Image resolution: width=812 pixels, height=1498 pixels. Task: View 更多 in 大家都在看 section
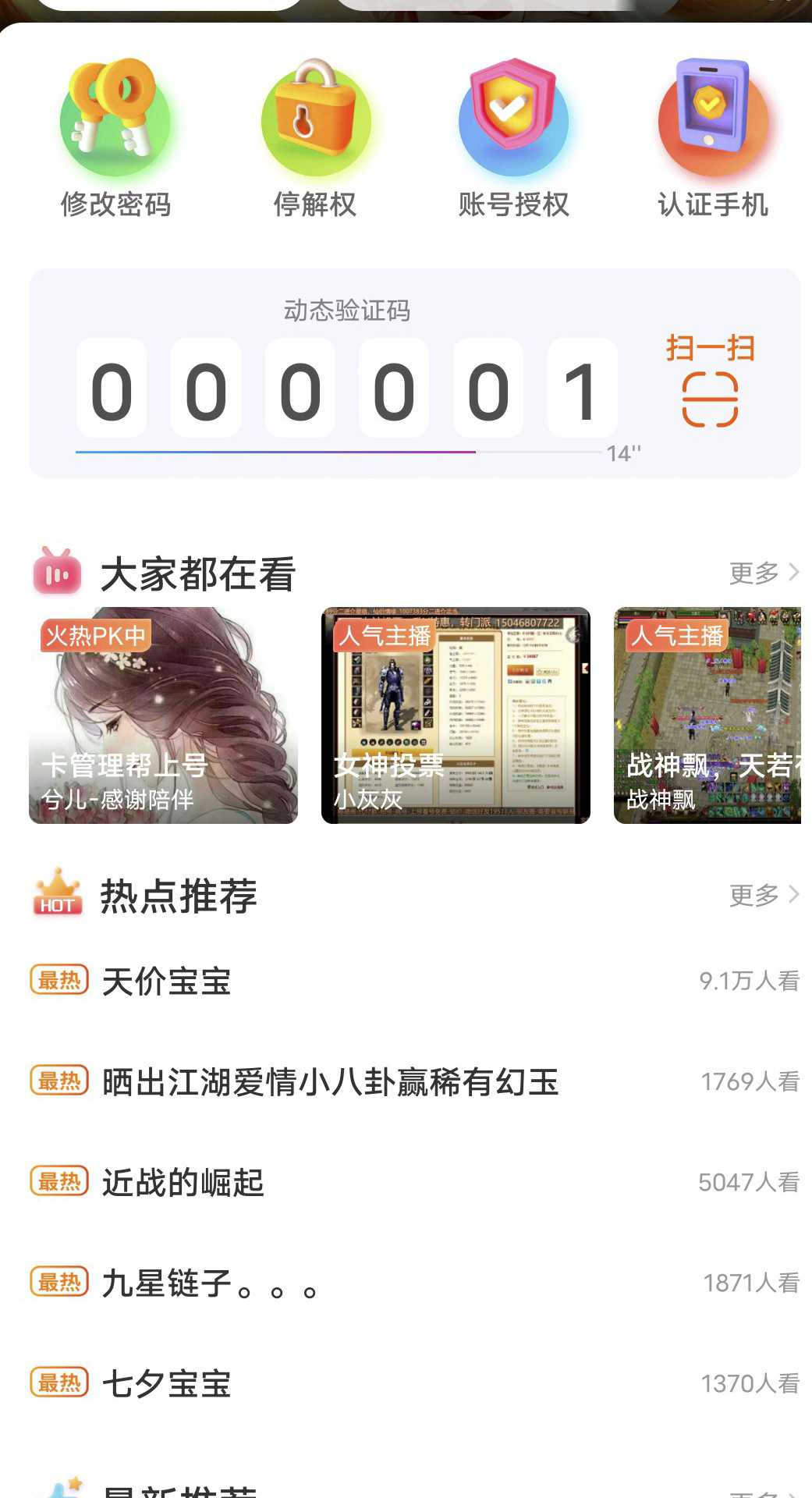(x=764, y=573)
